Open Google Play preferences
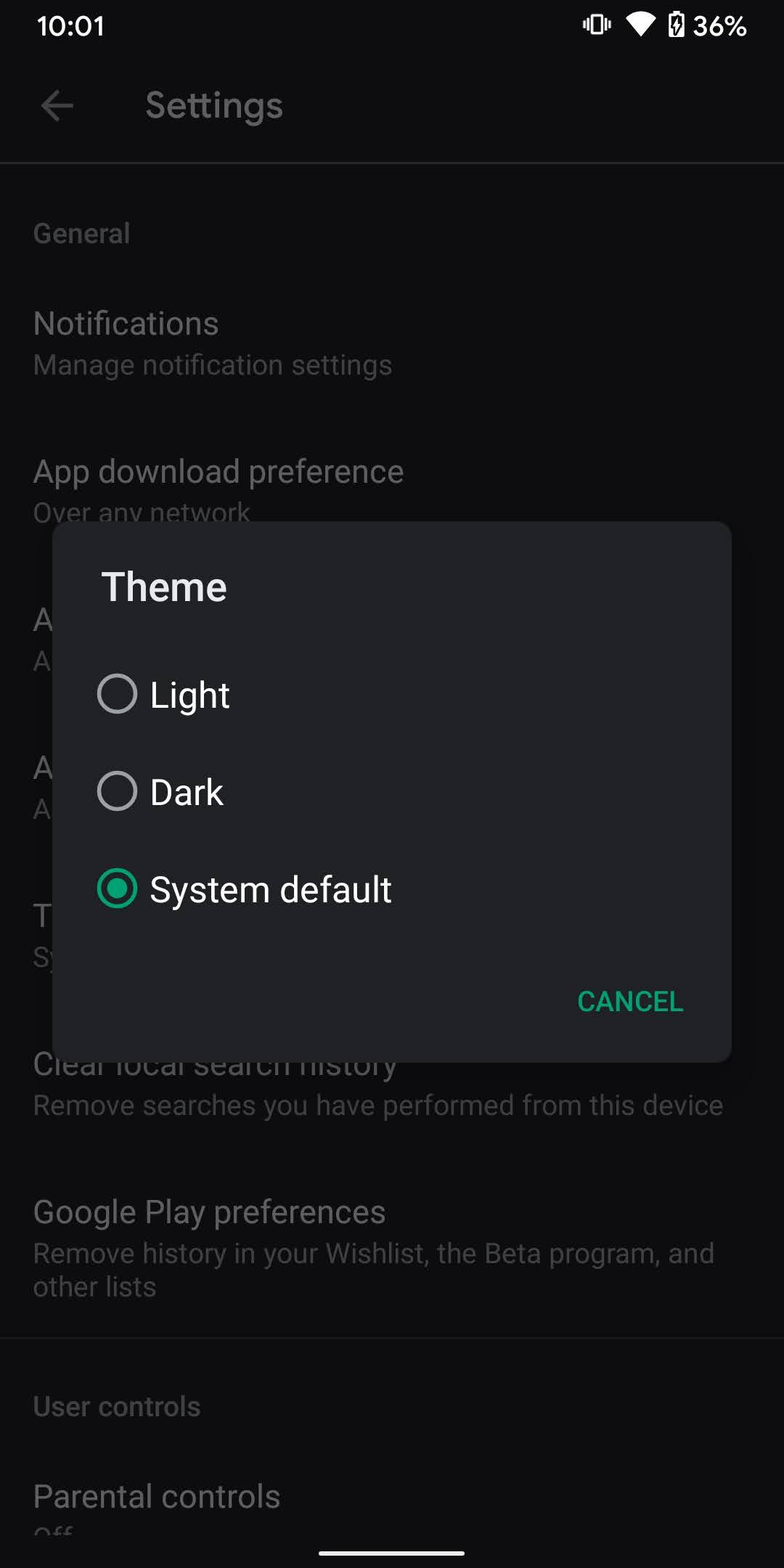This screenshot has width=784, height=1568. 209,1211
